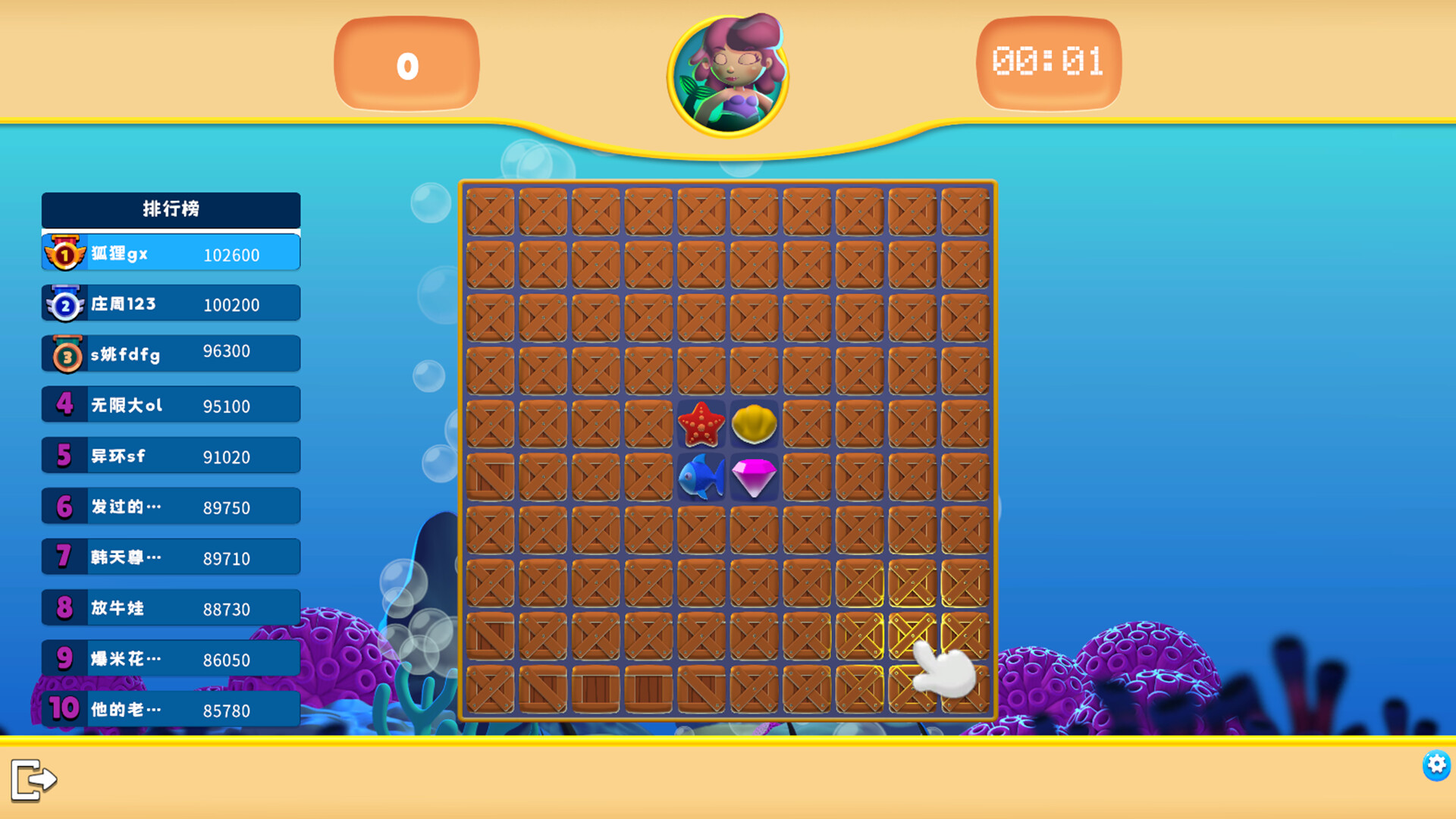Tap the exit icon
The width and height of the screenshot is (1456, 819).
pyautogui.click(x=33, y=779)
